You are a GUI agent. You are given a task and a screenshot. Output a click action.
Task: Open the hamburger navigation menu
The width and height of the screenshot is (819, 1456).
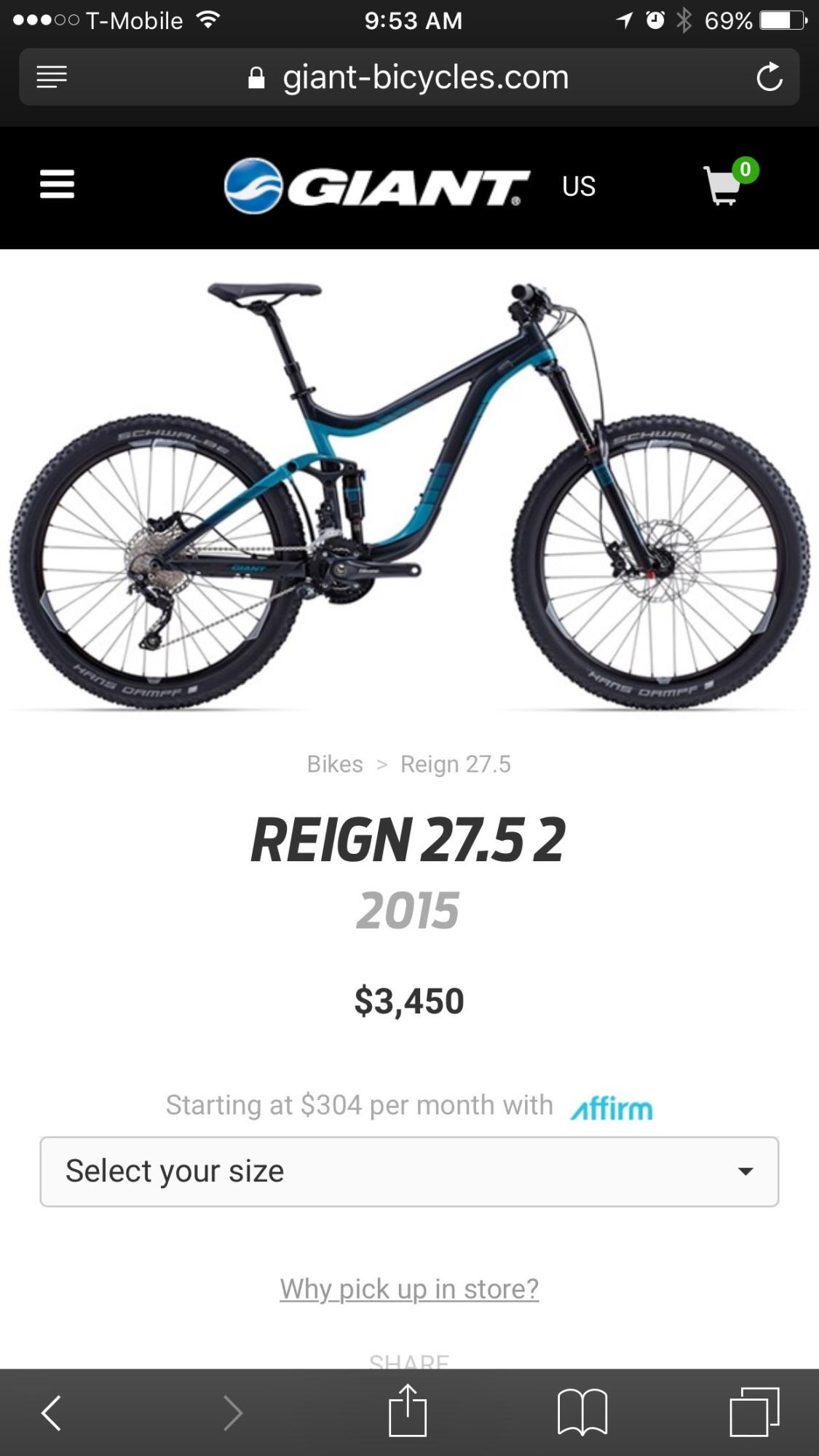click(x=58, y=184)
